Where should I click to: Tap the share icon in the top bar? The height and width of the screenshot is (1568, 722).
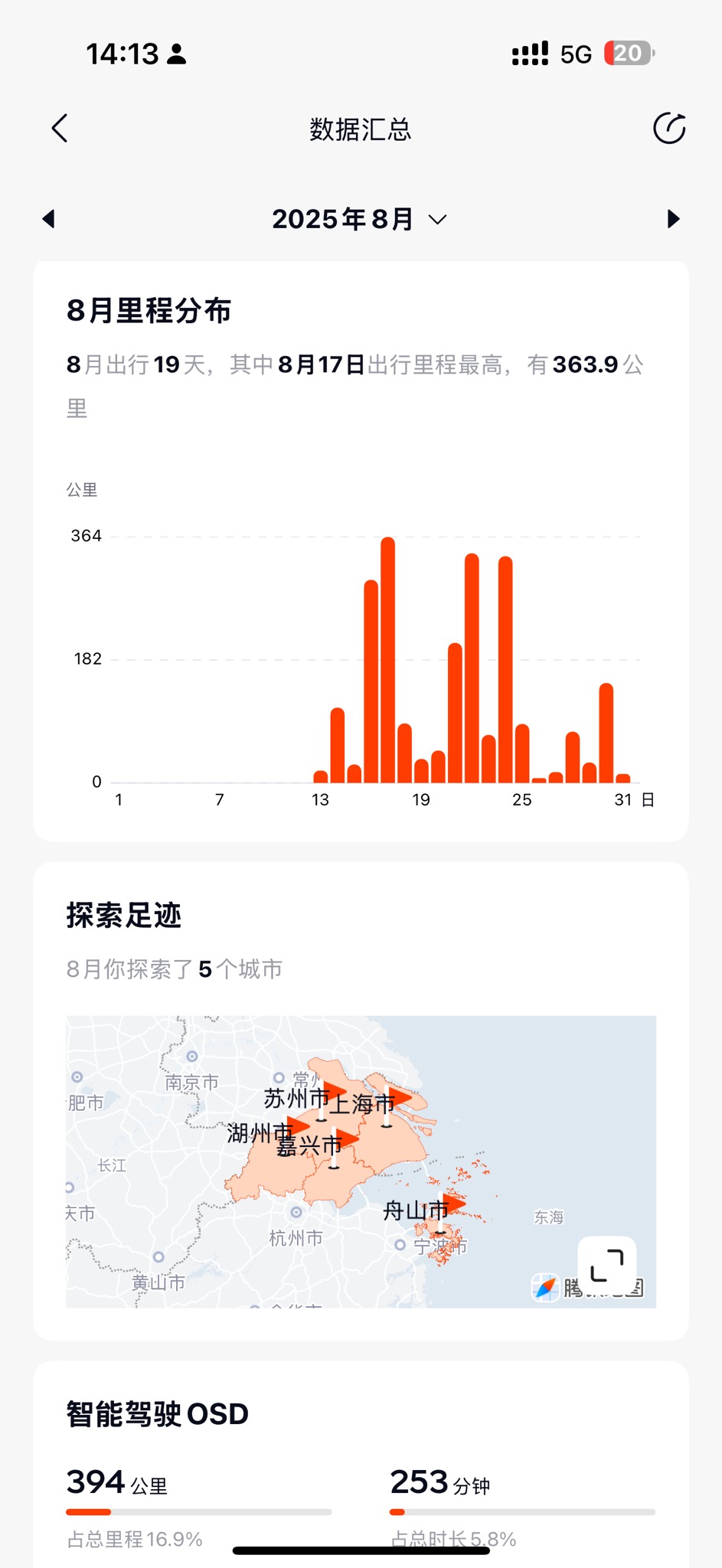point(669,129)
